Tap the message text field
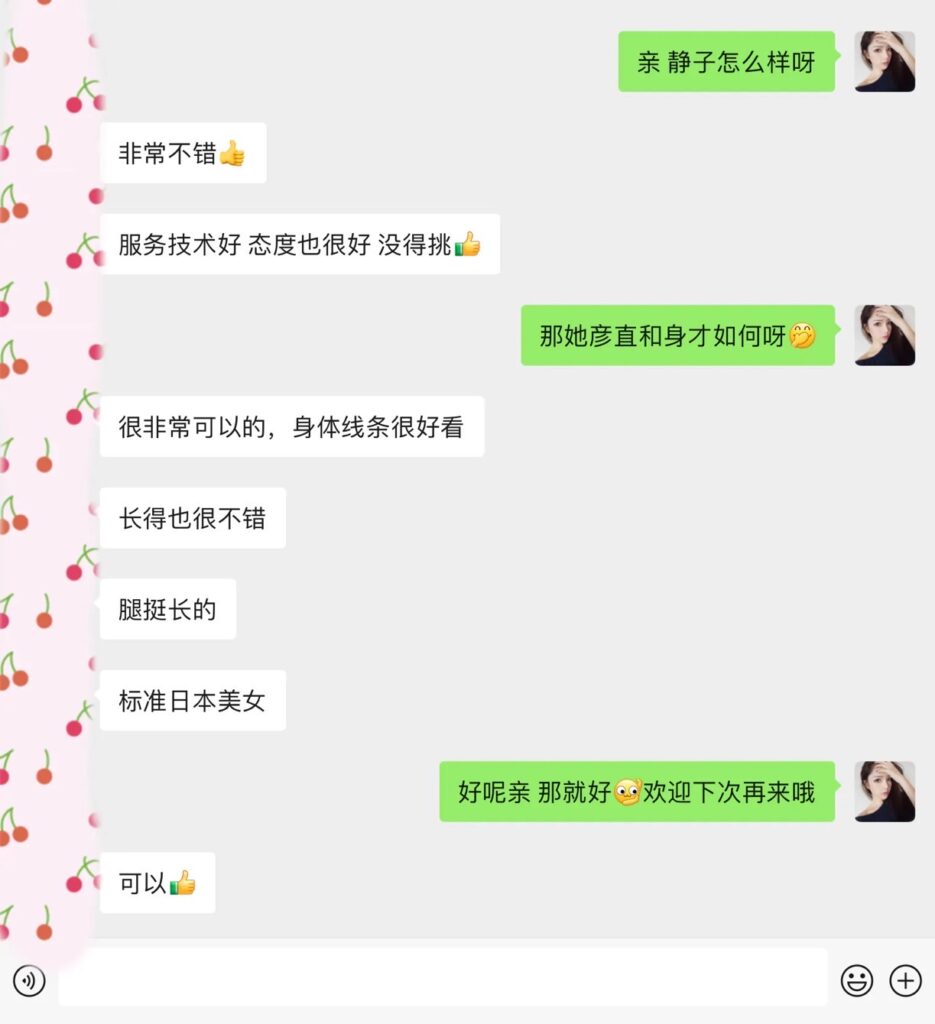935x1024 pixels. point(442,978)
